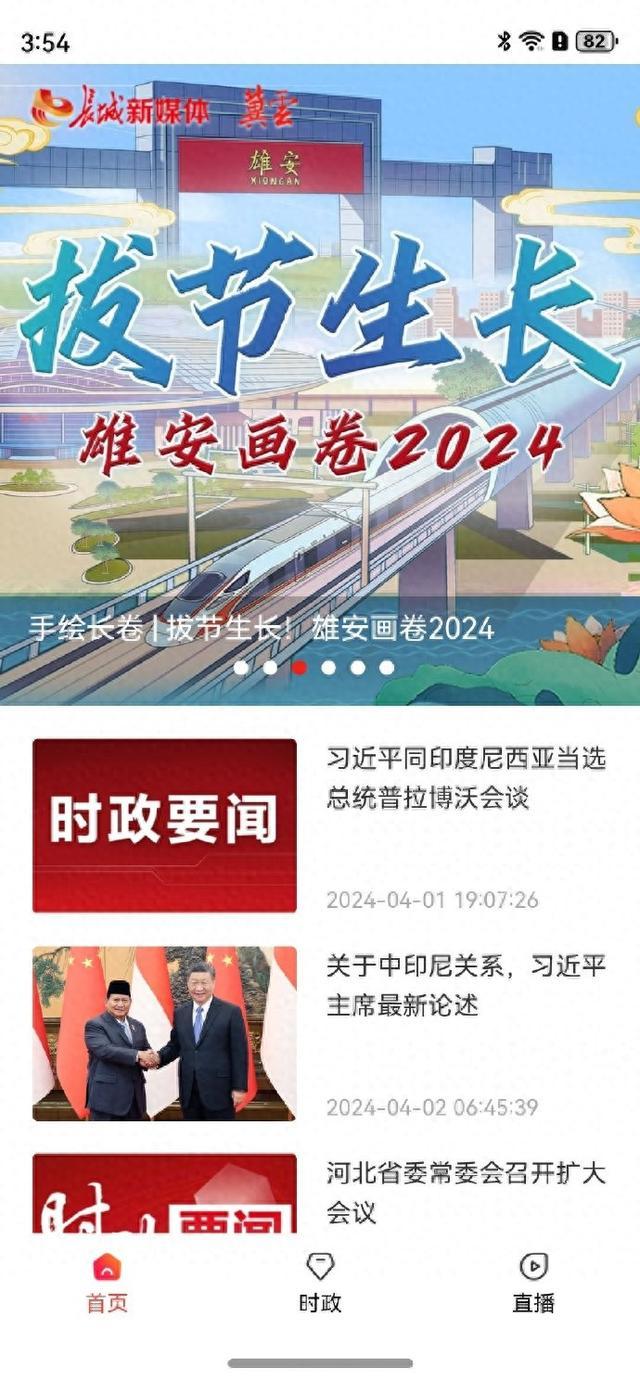Open article 习近平同印度尼西亚当选总统普拉博沃会谈
The width and height of the screenshot is (640, 1381).
click(x=466, y=778)
